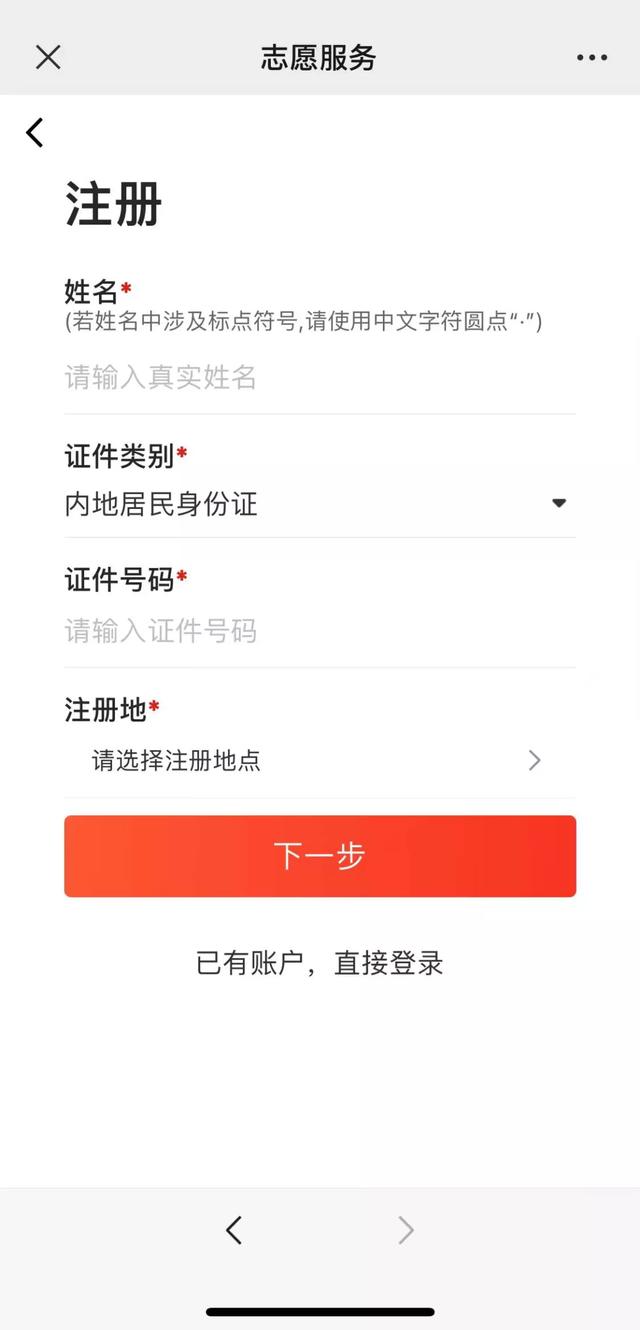Expand the 证件类别 dropdown
This screenshot has width=640, height=1330.
pyautogui.click(x=320, y=503)
